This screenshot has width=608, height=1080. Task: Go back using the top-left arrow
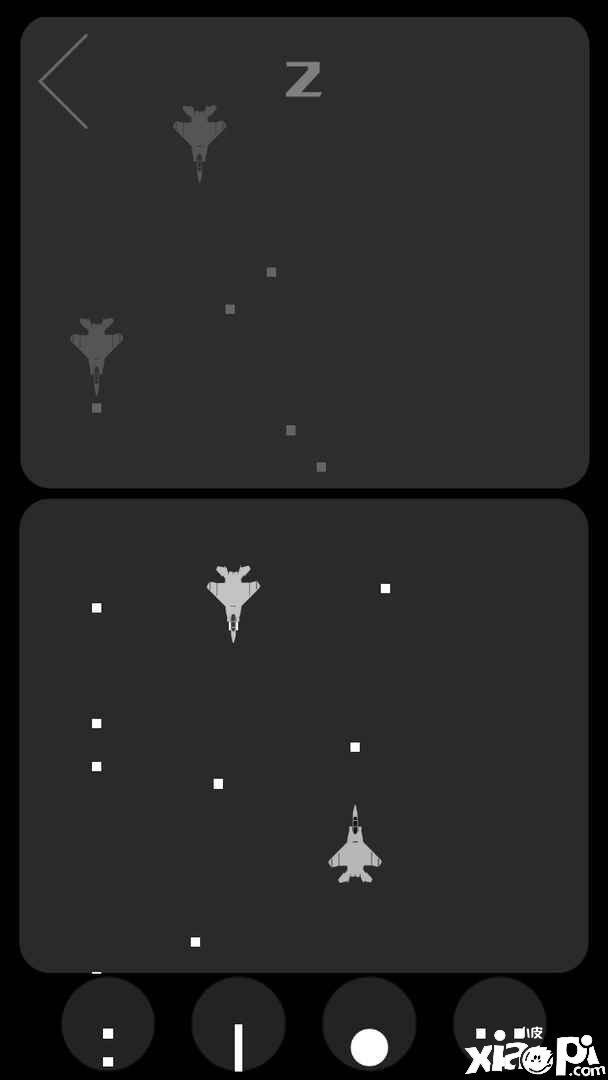click(64, 81)
